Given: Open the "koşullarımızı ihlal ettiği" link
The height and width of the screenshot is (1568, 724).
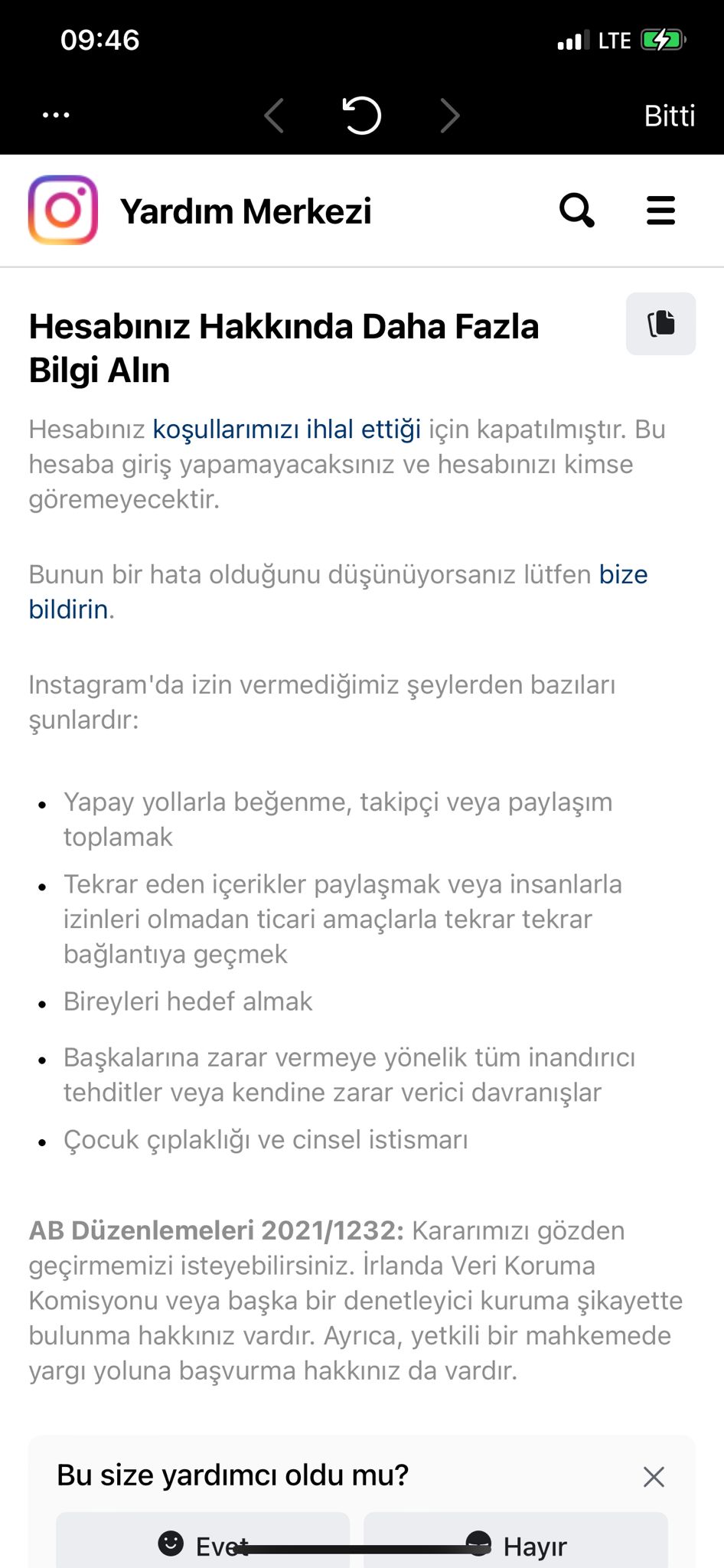Looking at the screenshot, I should click(287, 430).
